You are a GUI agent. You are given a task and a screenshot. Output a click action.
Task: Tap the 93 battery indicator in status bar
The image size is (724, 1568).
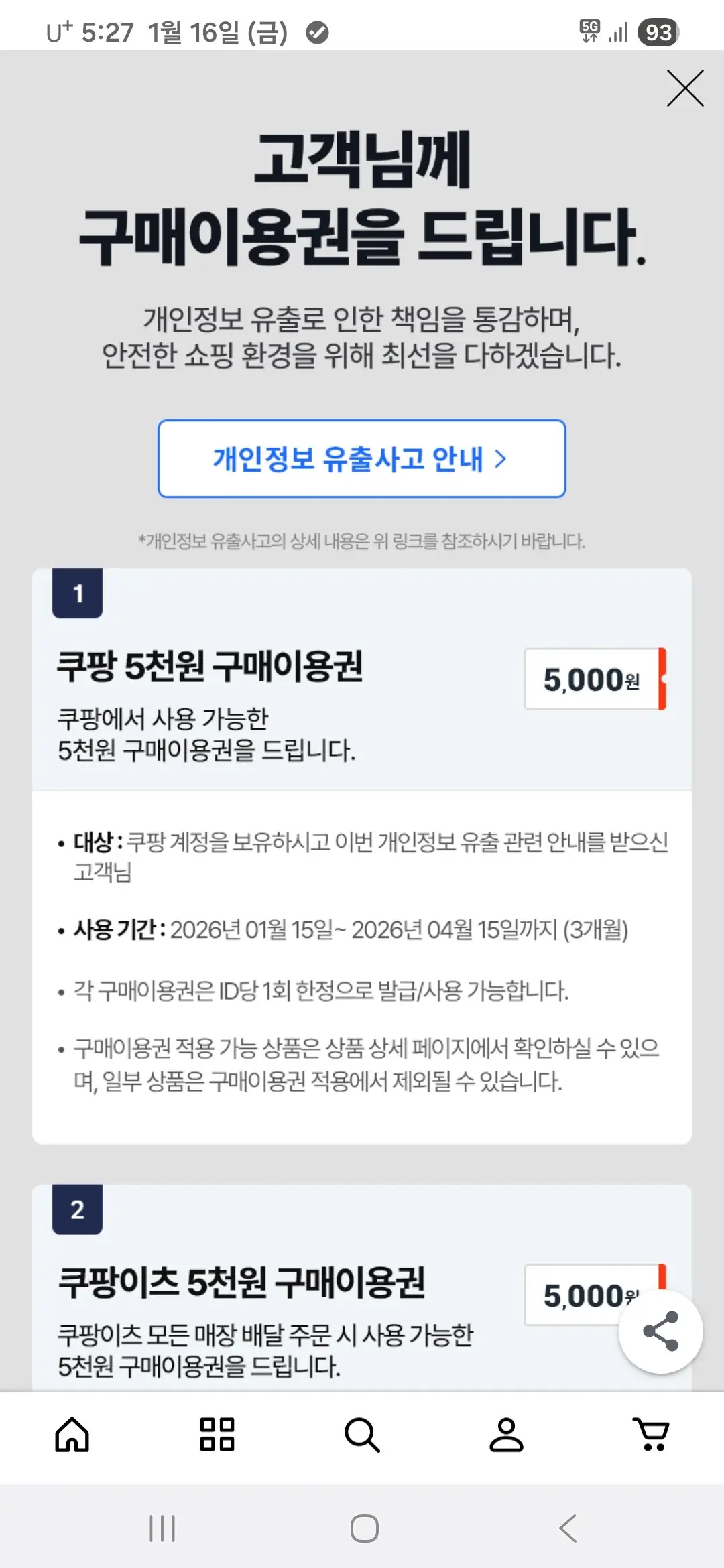coord(658,31)
